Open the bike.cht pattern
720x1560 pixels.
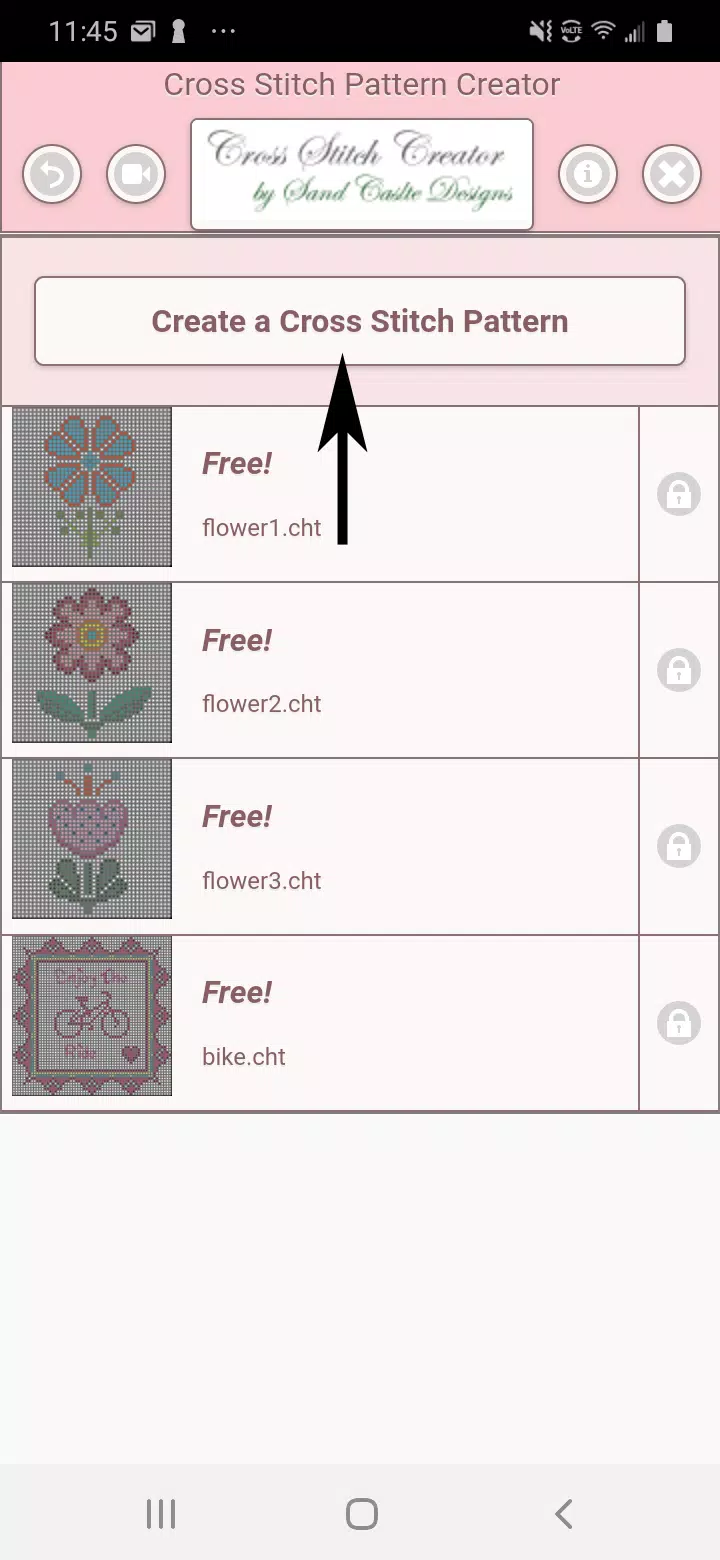click(x=320, y=1023)
